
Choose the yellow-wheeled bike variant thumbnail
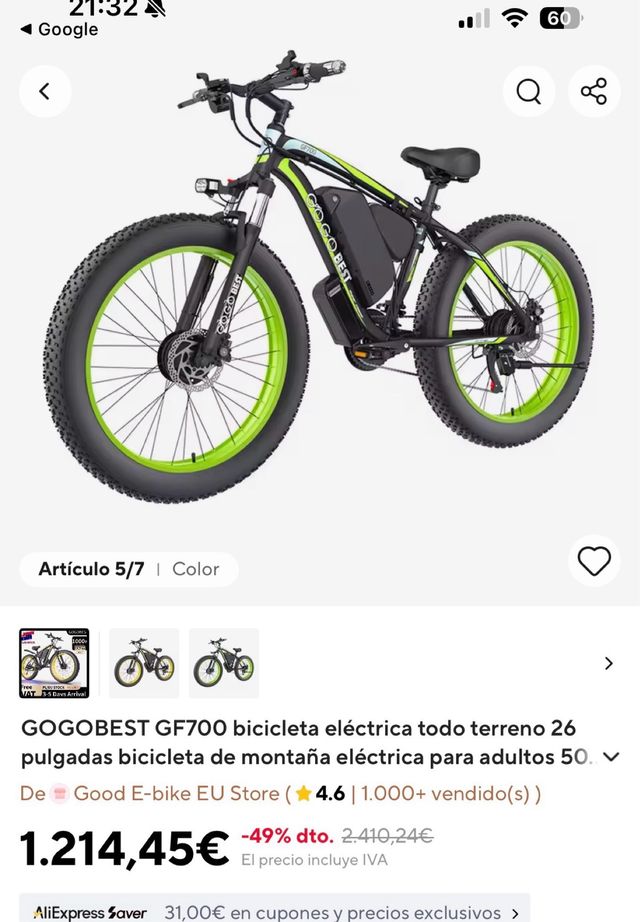coord(144,663)
